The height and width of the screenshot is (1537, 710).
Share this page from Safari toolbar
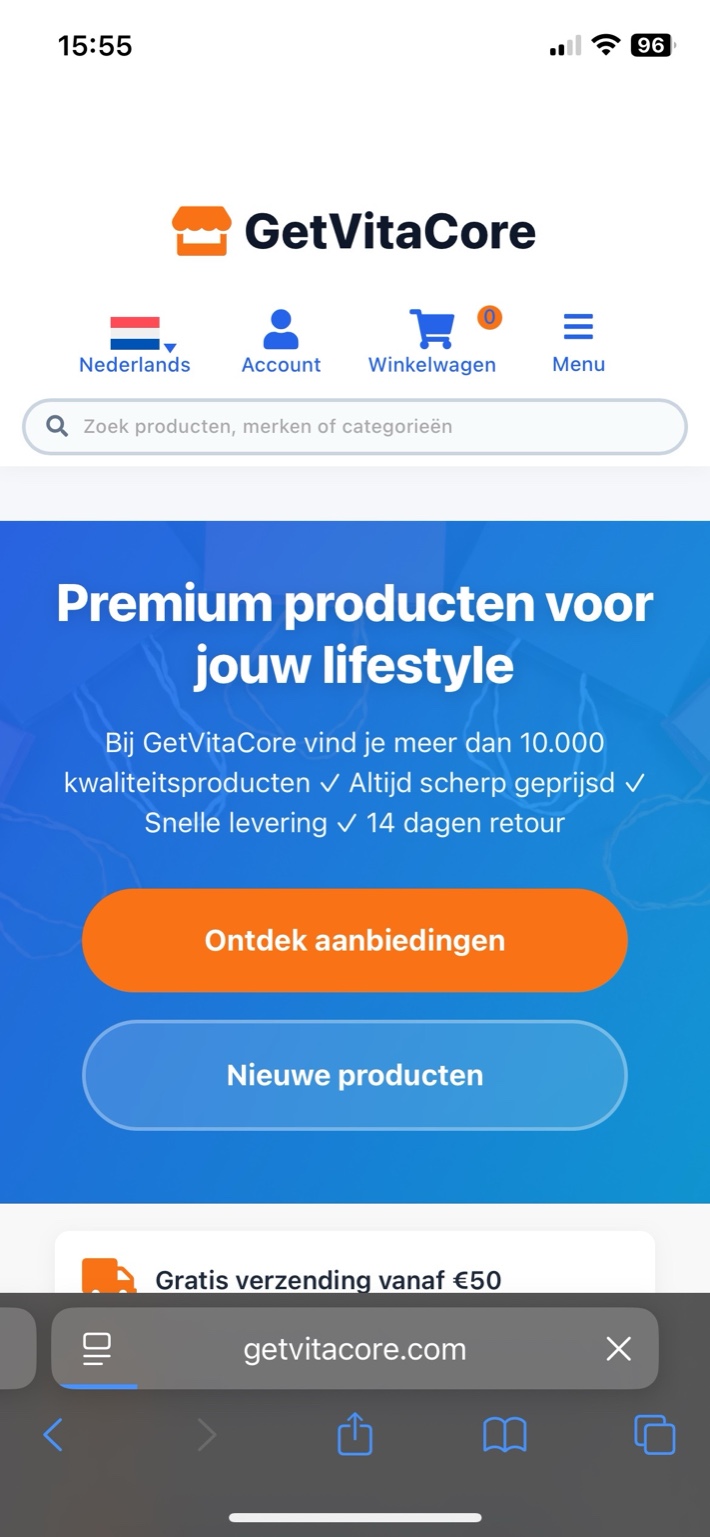pos(355,1436)
